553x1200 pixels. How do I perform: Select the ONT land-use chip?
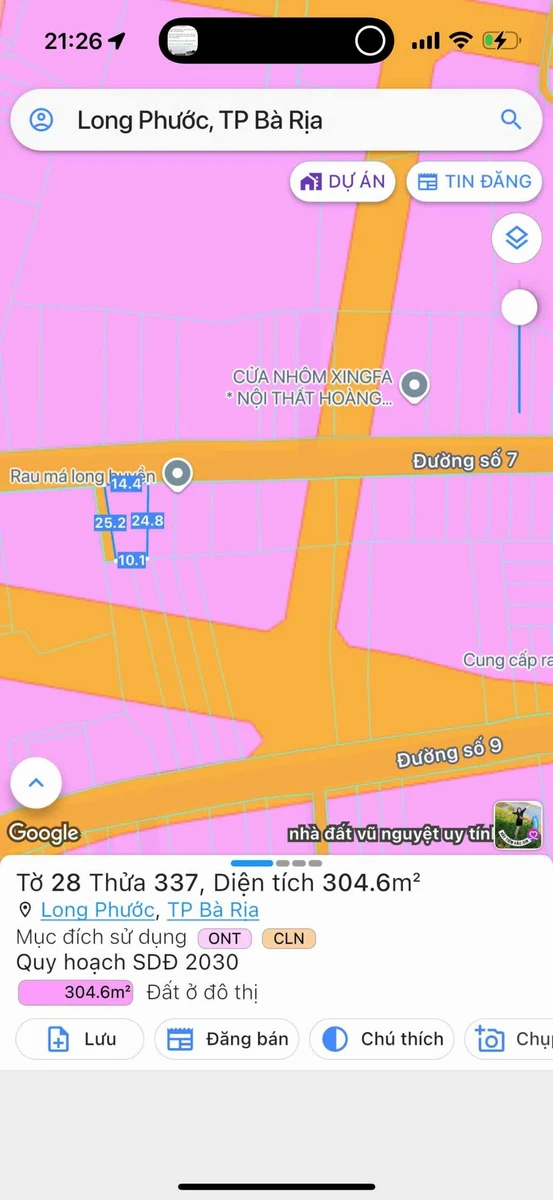tap(225, 938)
